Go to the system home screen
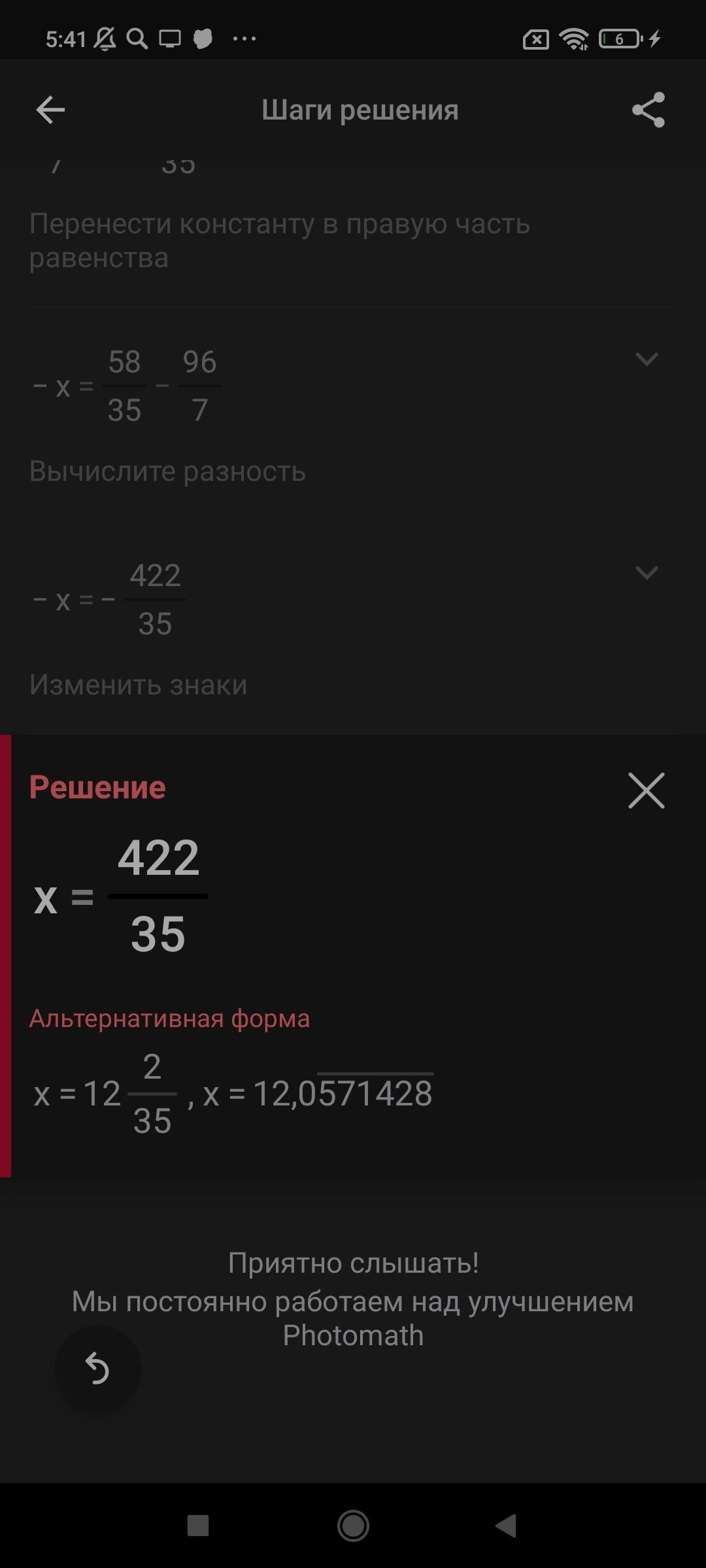The width and height of the screenshot is (706, 1568). [353, 1526]
